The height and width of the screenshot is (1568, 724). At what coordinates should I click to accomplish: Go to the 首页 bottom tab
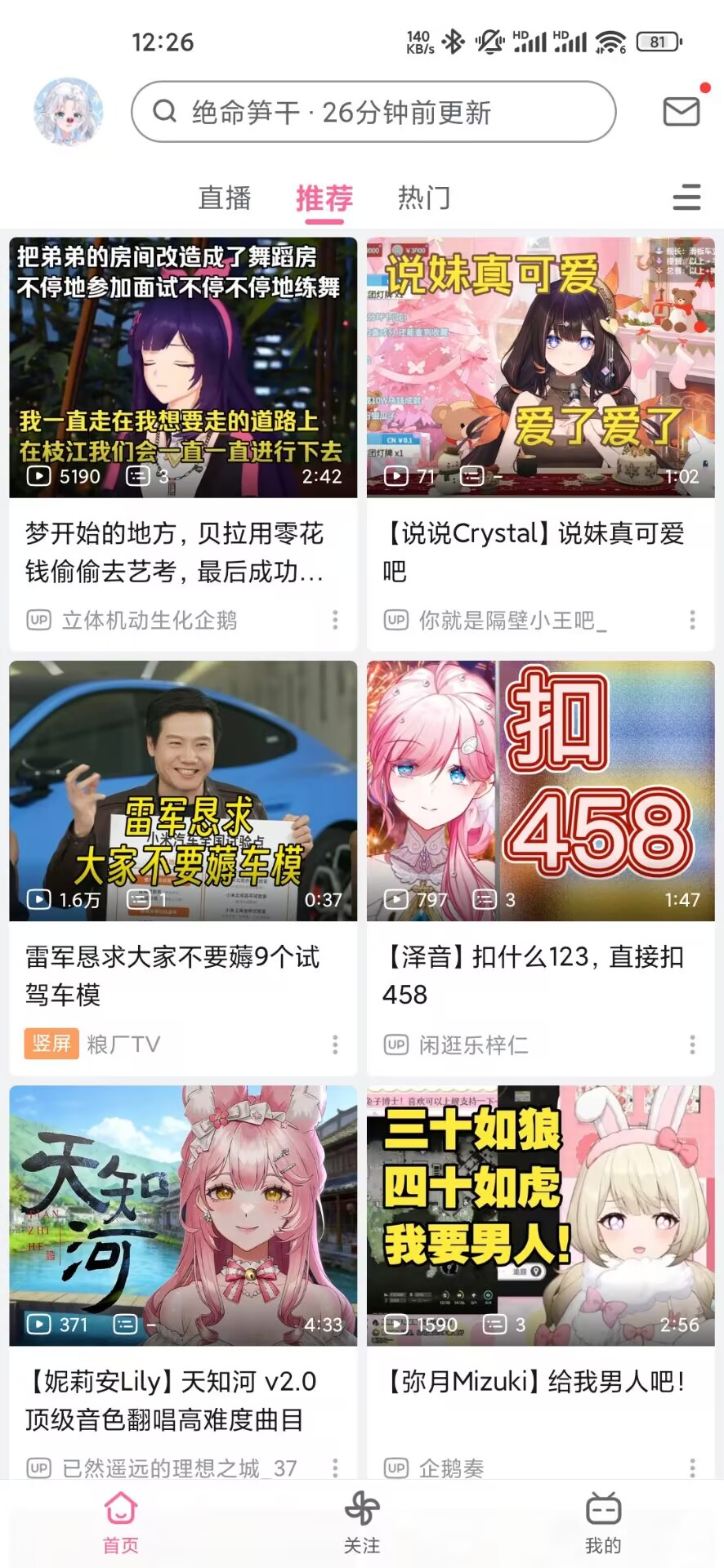[x=121, y=1522]
